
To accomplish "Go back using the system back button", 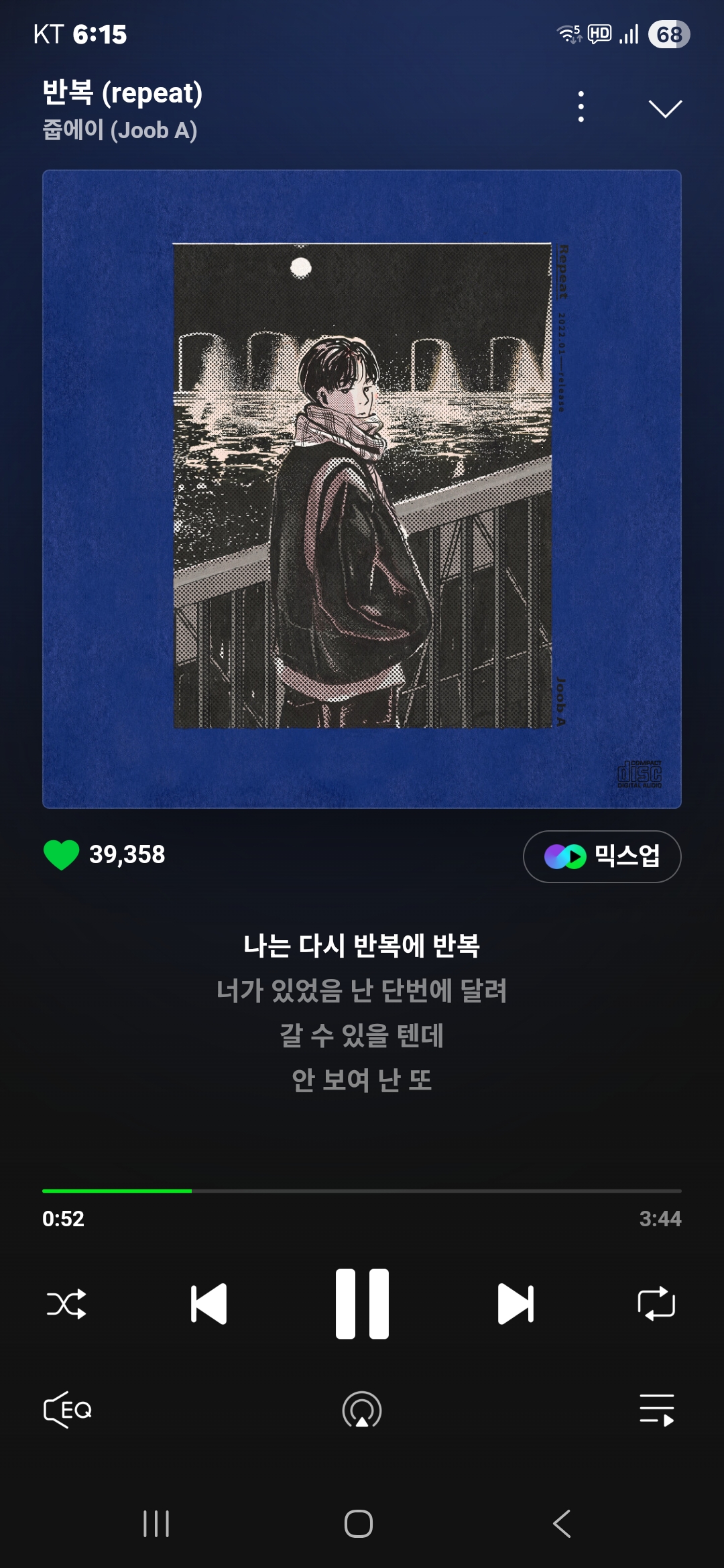I will click(x=562, y=1524).
